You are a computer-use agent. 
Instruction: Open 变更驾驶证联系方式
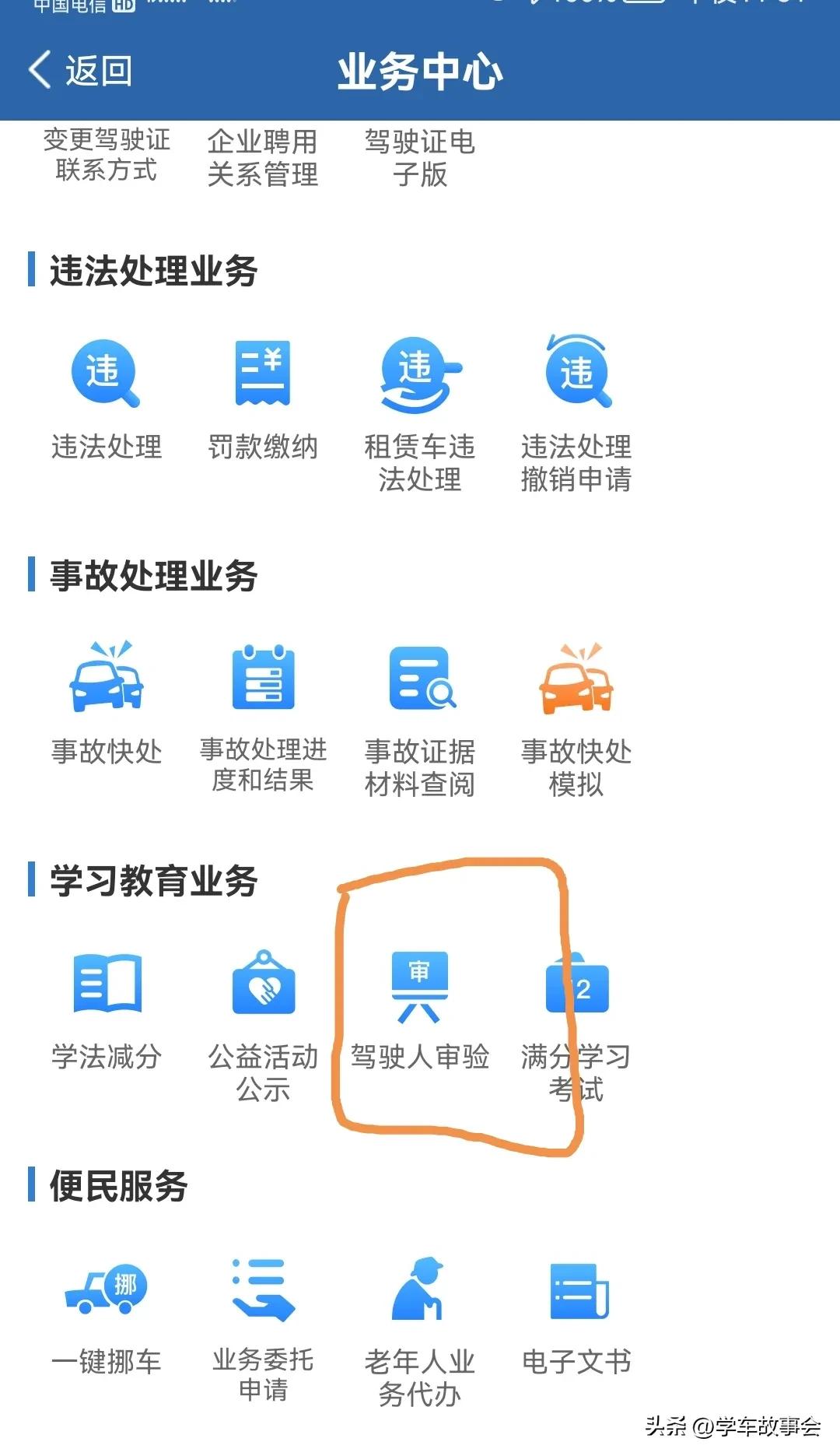pos(107,155)
